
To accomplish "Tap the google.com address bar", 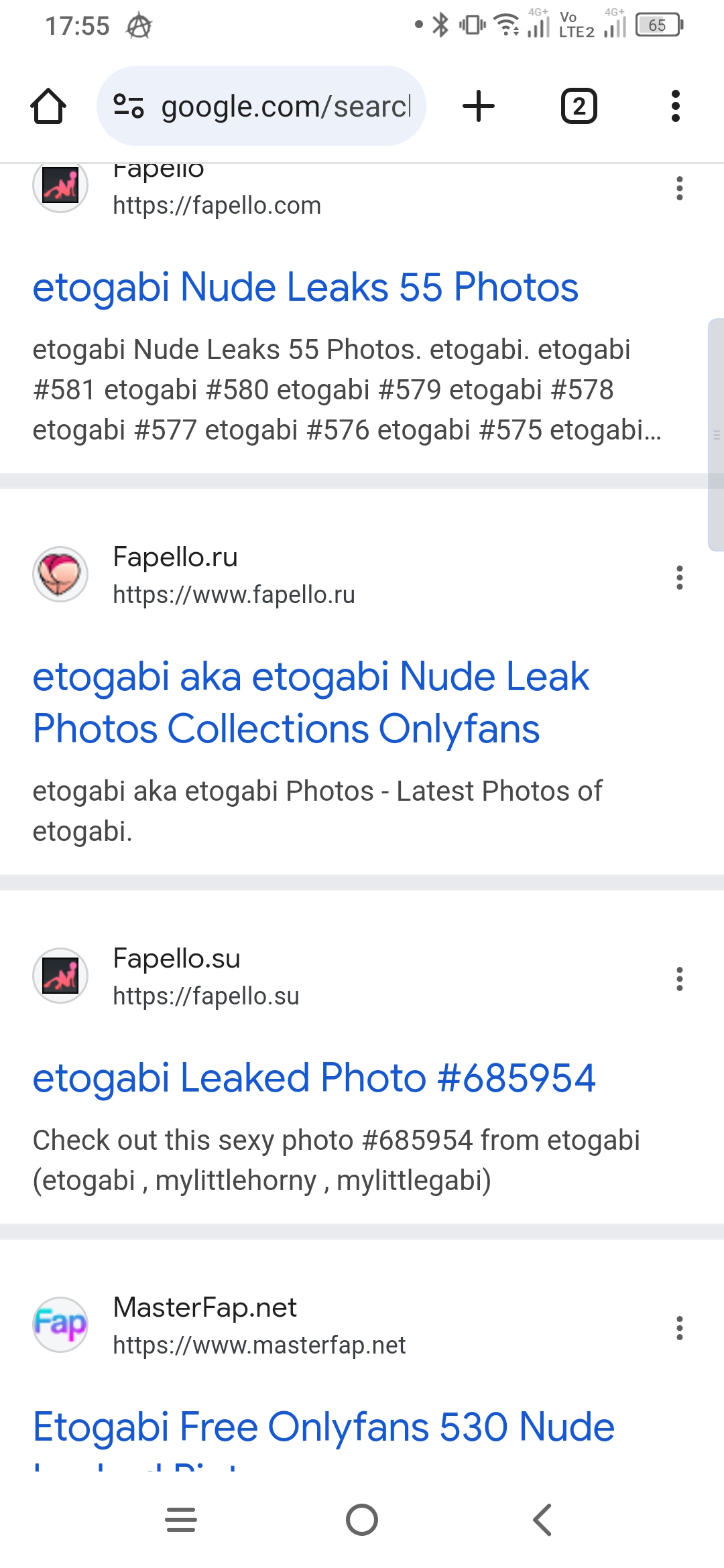I will pyautogui.click(x=261, y=106).
